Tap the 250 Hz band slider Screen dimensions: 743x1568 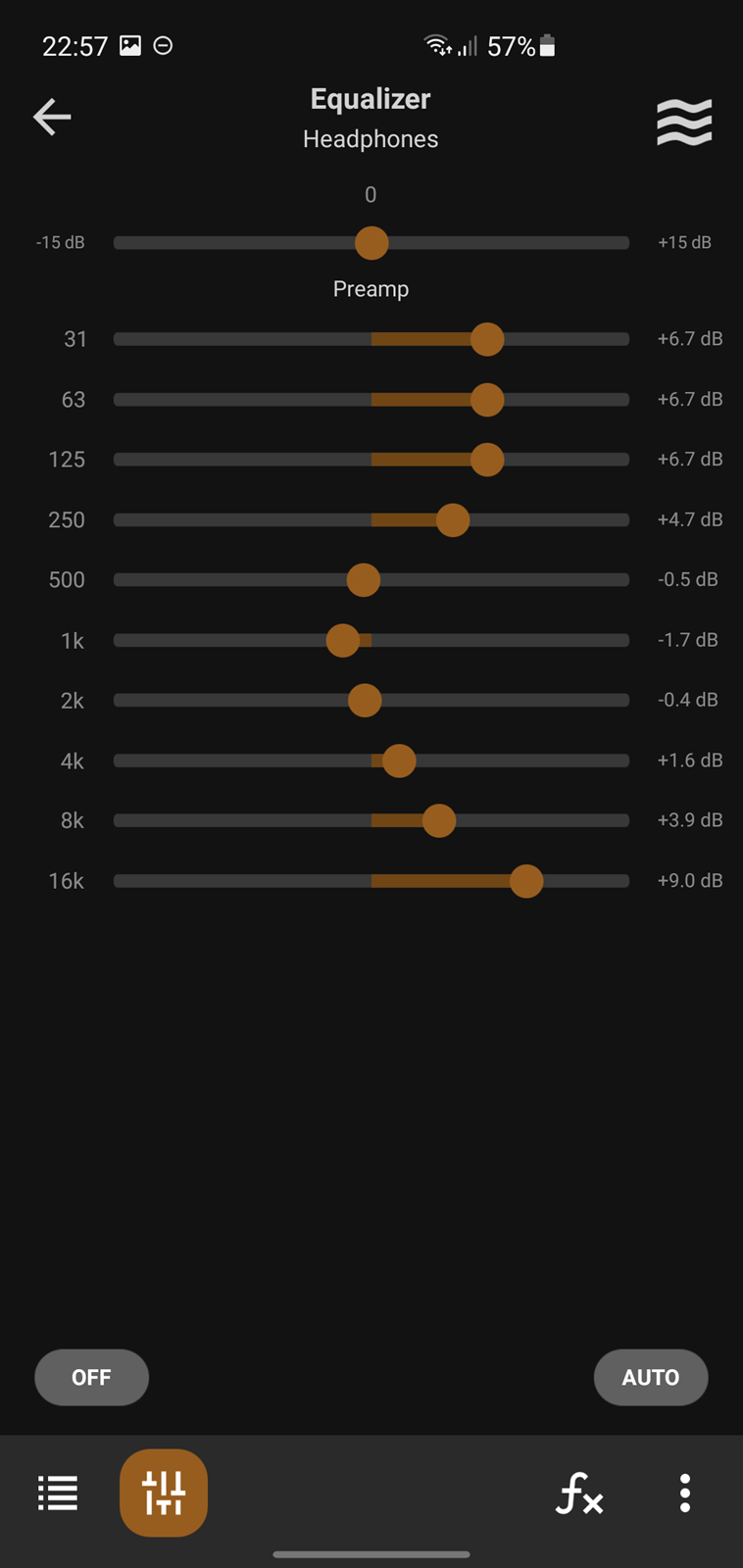(371, 519)
